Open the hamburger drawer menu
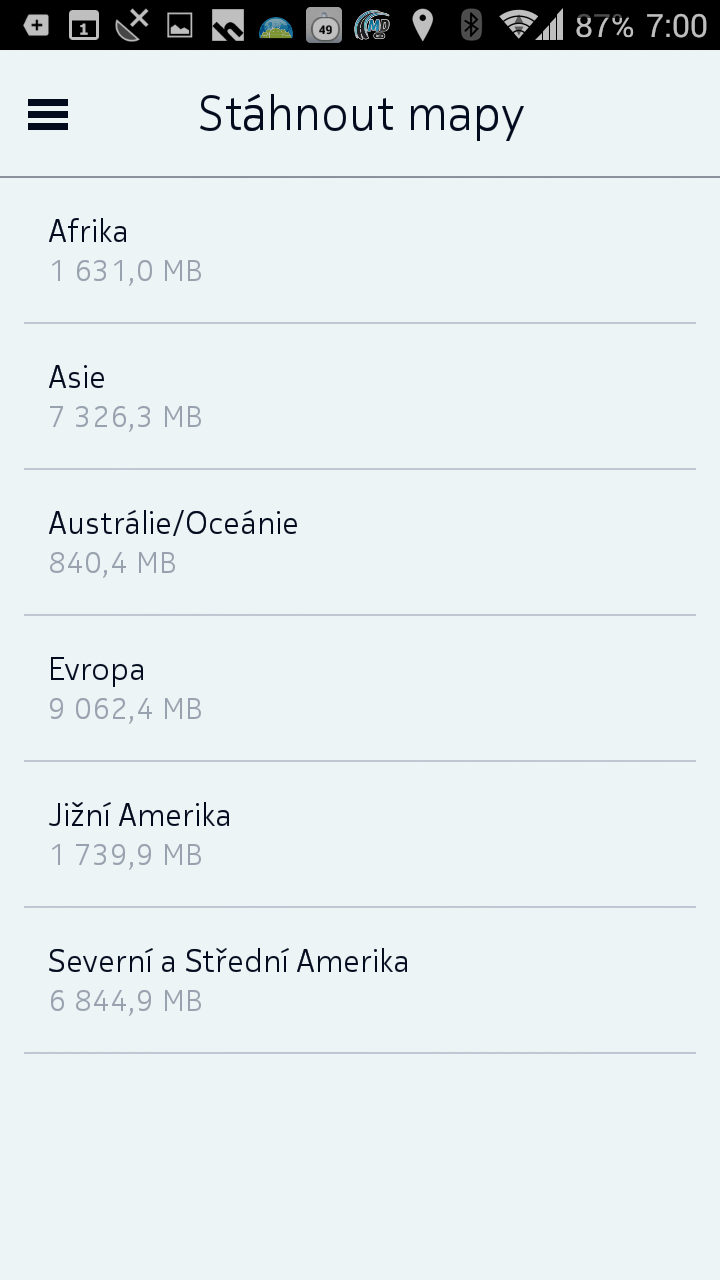The height and width of the screenshot is (1280, 720). [x=48, y=115]
